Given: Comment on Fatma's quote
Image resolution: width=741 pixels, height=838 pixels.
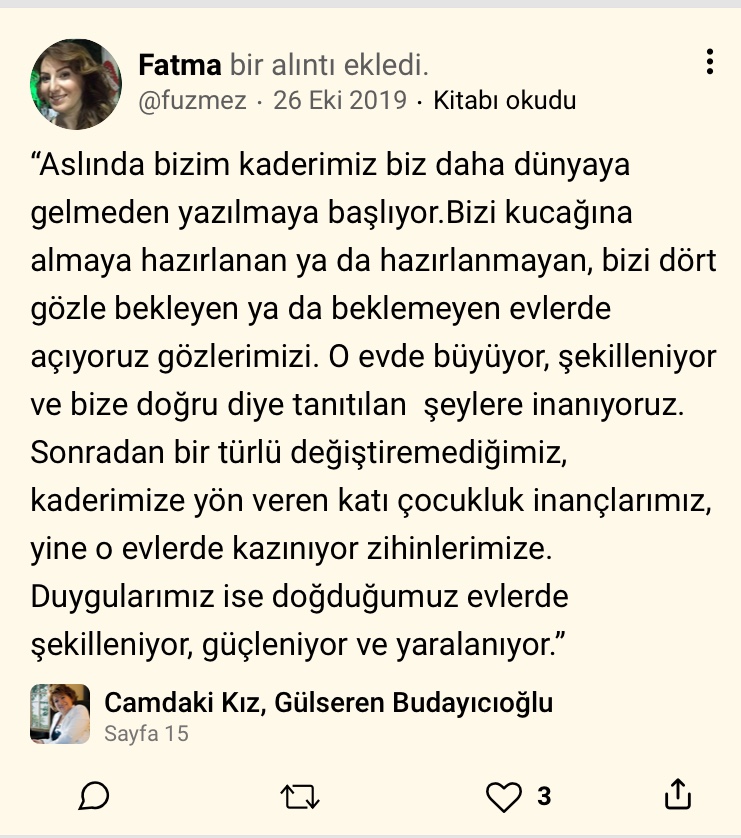Looking at the screenshot, I should tap(93, 796).
